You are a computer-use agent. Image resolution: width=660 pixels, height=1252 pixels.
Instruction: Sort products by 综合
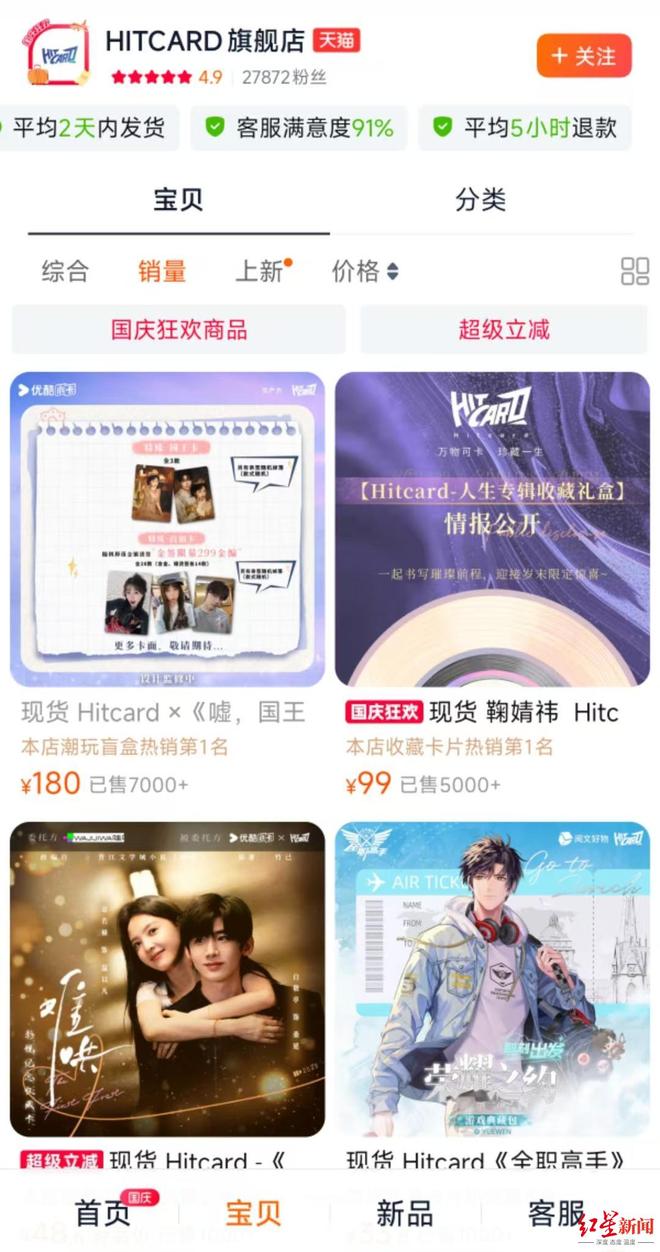[65, 271]
